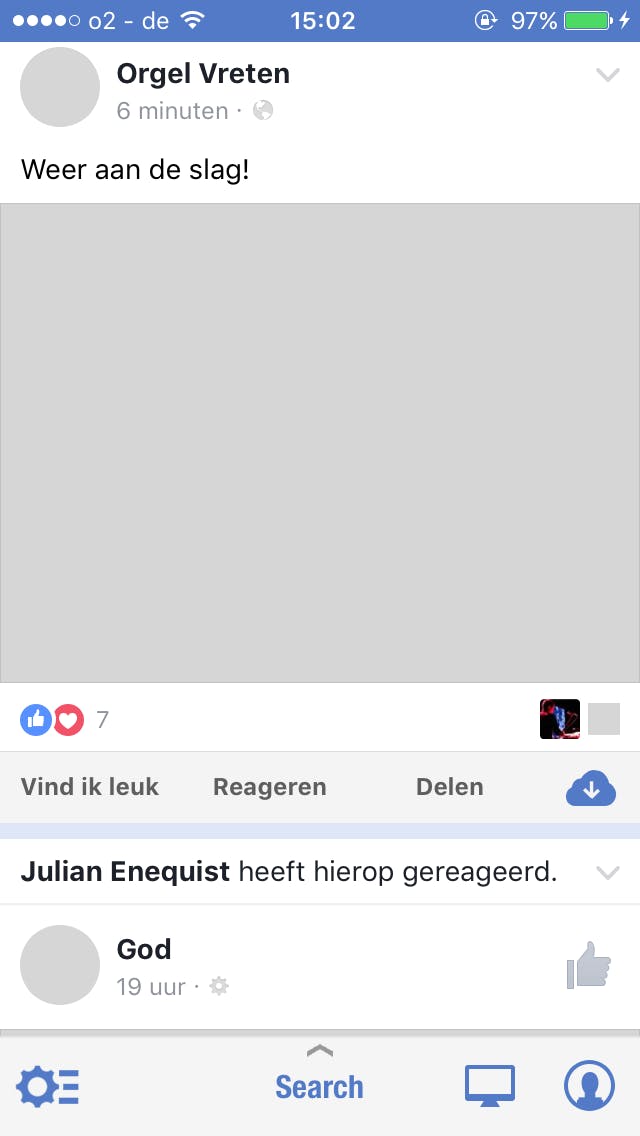Tap Vind ik leuk to like the post
This screenshot has width=640, height=1136.
point(90,787)
